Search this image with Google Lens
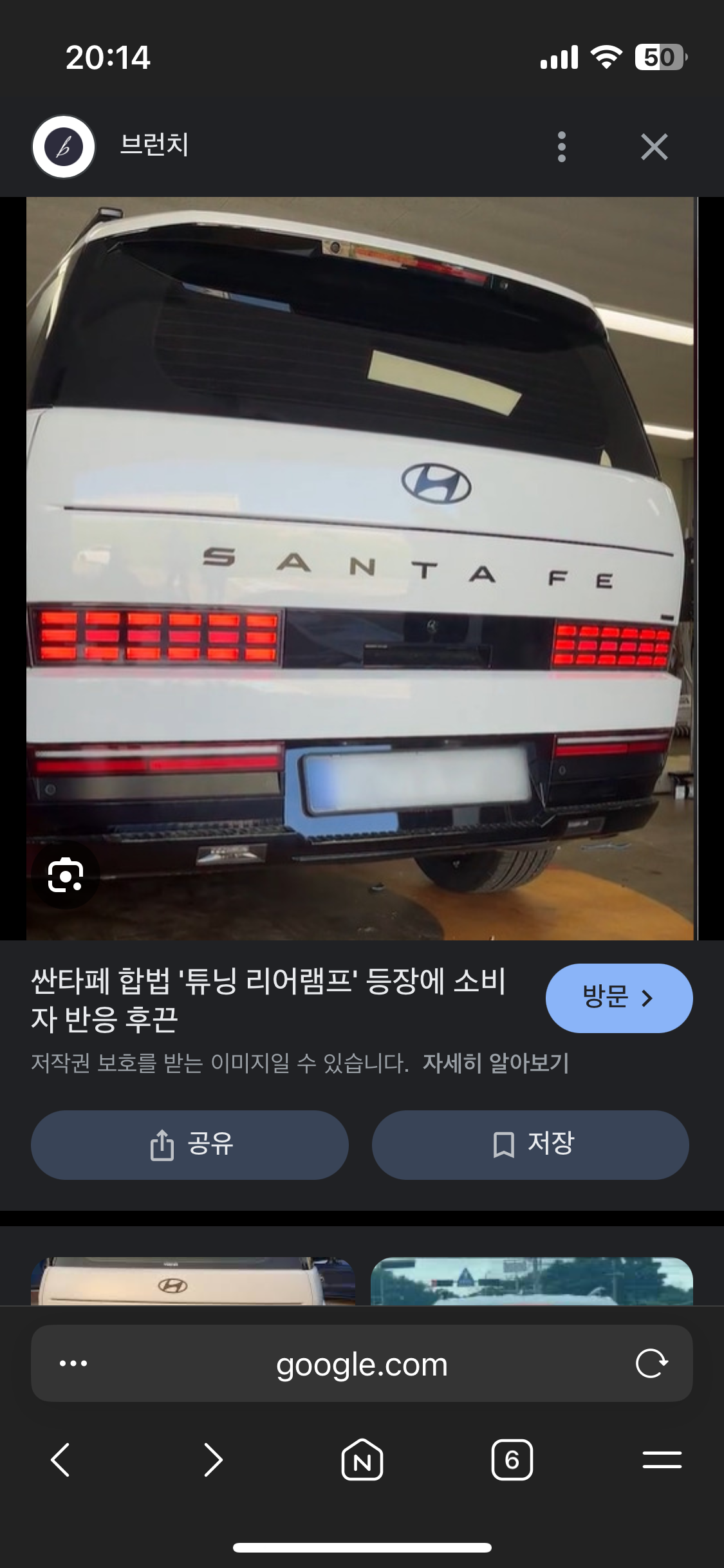Screen dimensions: 724x1568 click(66, 875)
